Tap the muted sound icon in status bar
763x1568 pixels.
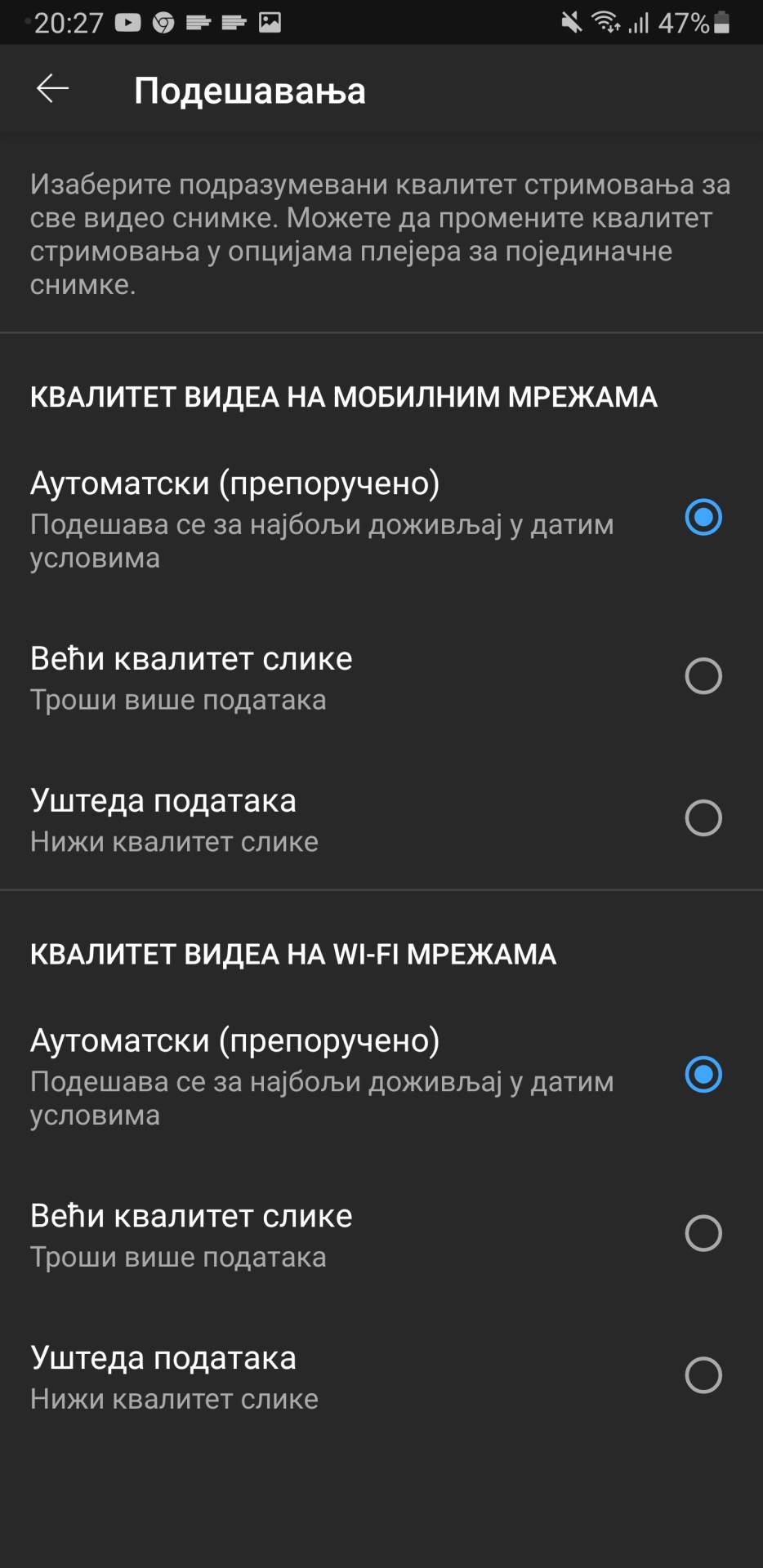(x=572, y=22)
